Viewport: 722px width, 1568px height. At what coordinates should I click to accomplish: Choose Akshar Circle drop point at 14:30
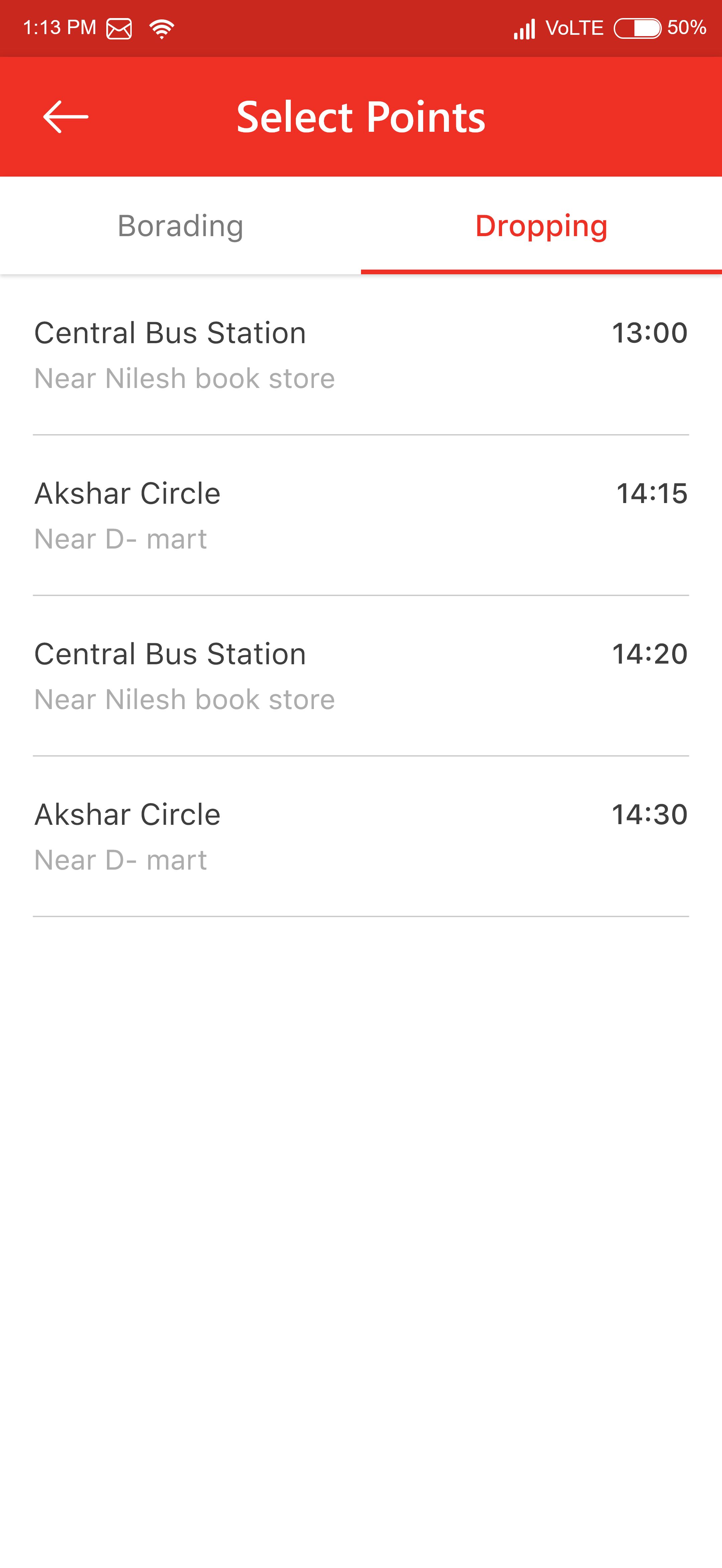[x=361, y=837]
